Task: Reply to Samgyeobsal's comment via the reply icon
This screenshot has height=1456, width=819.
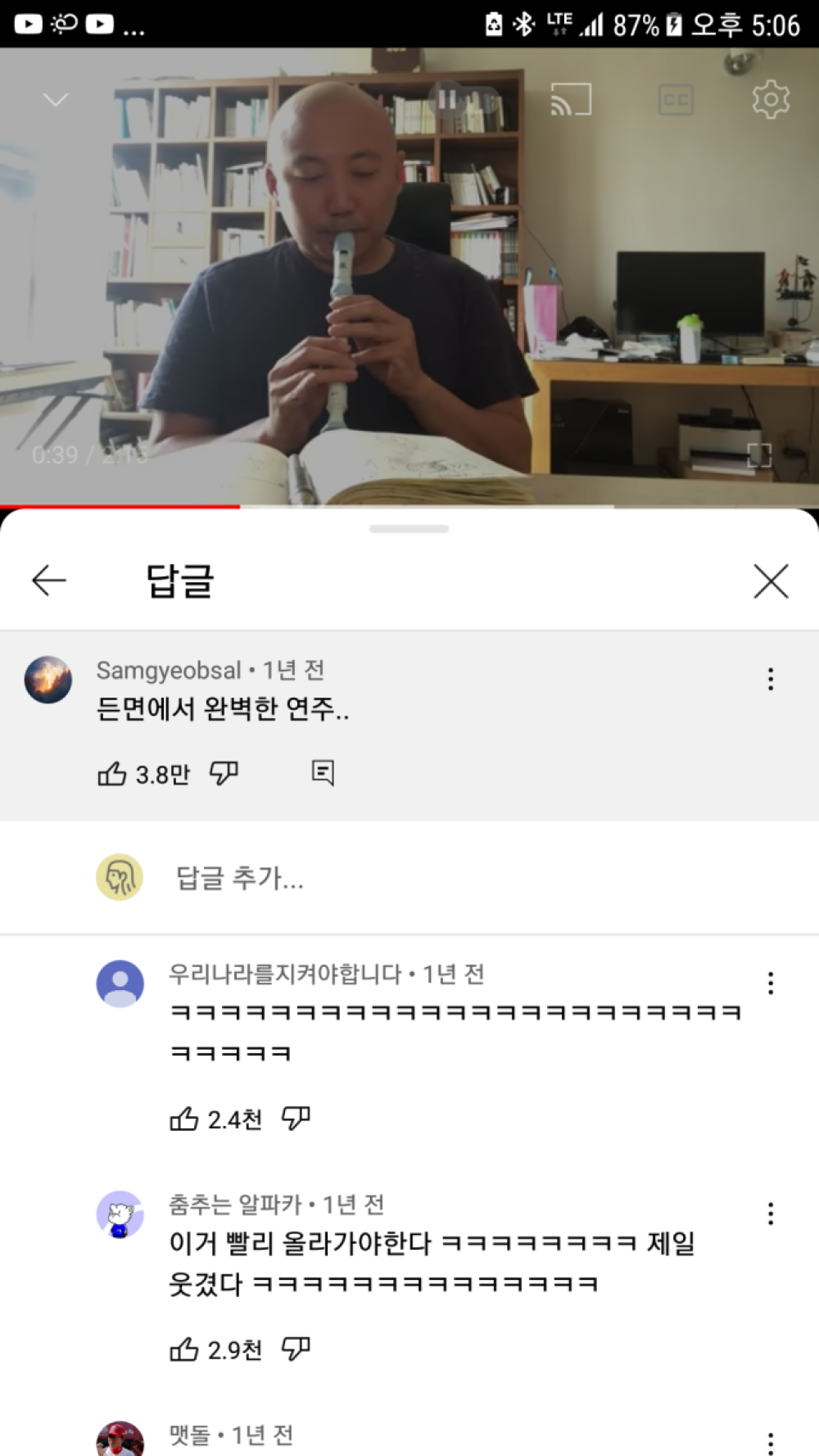Action: point(323,773)
